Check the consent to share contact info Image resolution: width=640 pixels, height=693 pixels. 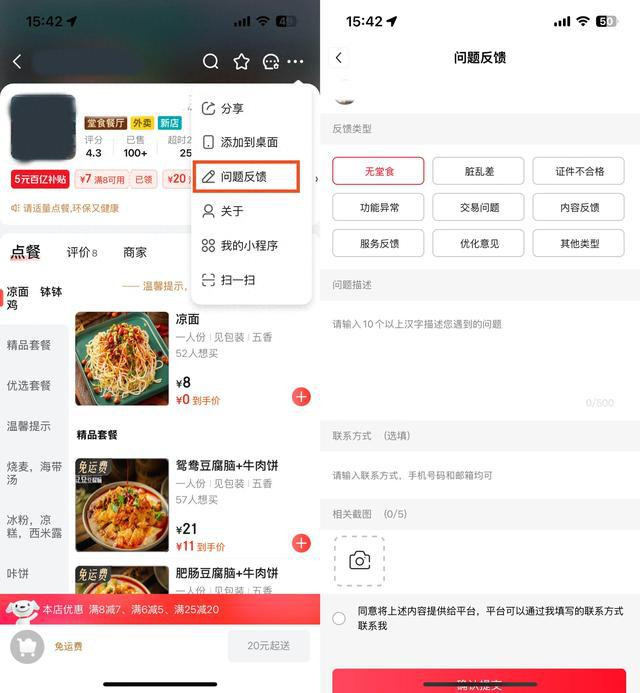tap(339, 618)
